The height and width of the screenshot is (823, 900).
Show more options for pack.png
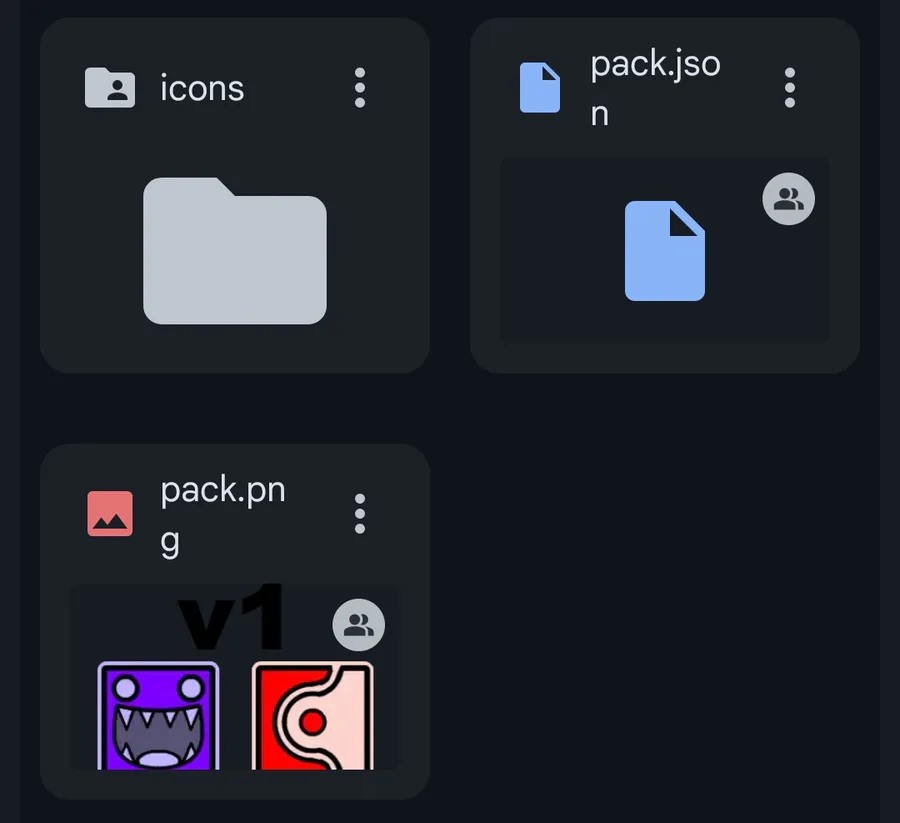click(360, 514)
